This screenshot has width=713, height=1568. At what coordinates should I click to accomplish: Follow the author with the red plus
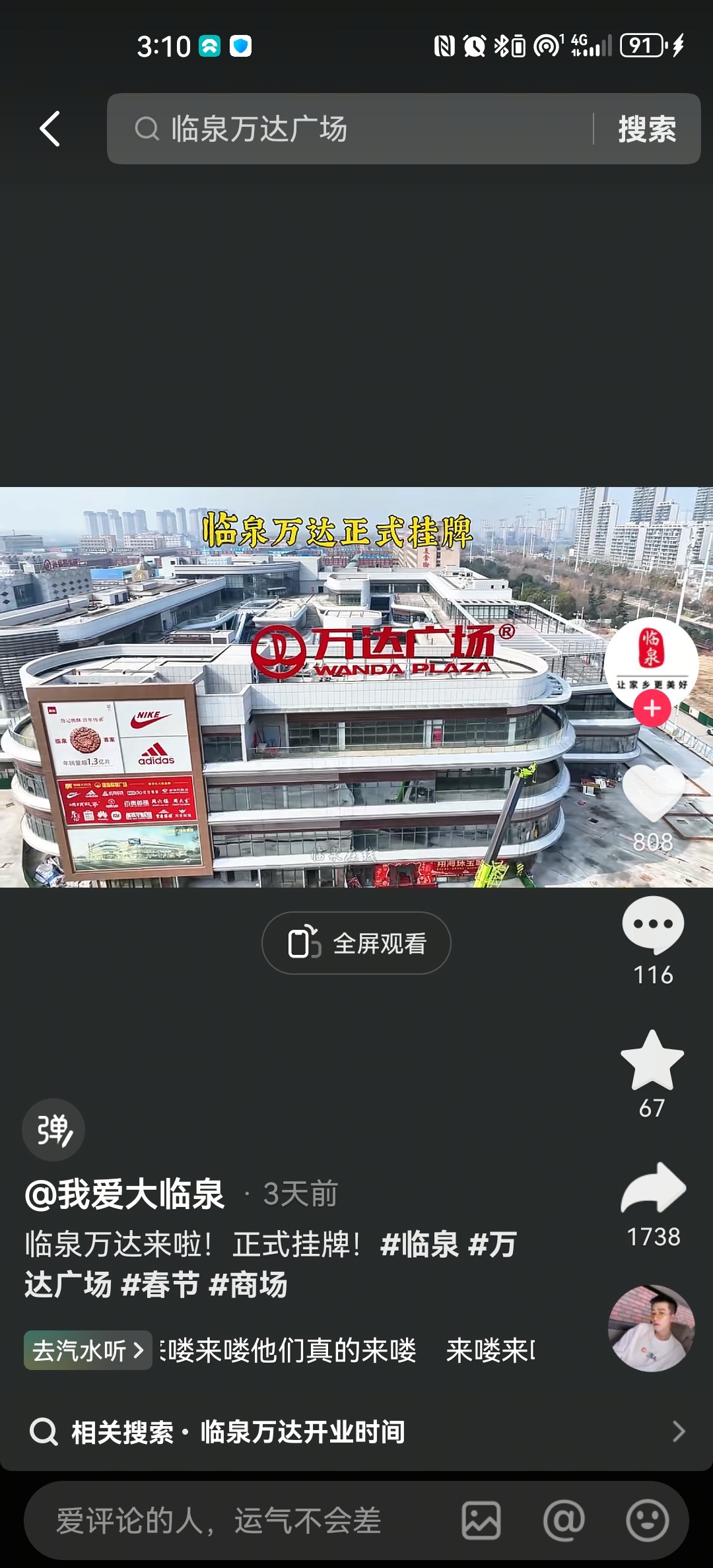tap(652, 709)
